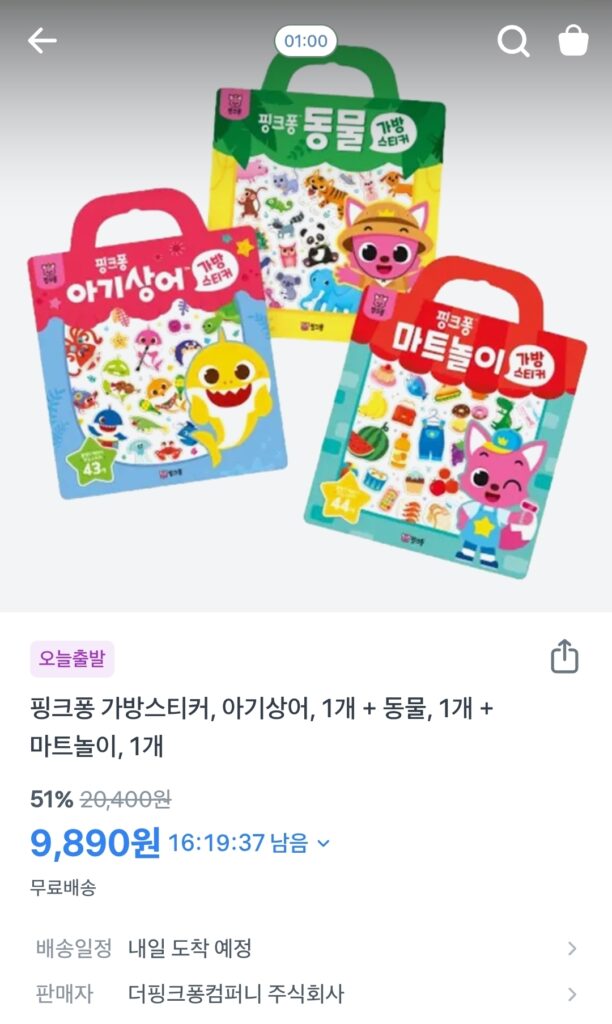Screen dimensions: 612x1024
Task: Open the shopping bag cart
Action: (573, 41)
